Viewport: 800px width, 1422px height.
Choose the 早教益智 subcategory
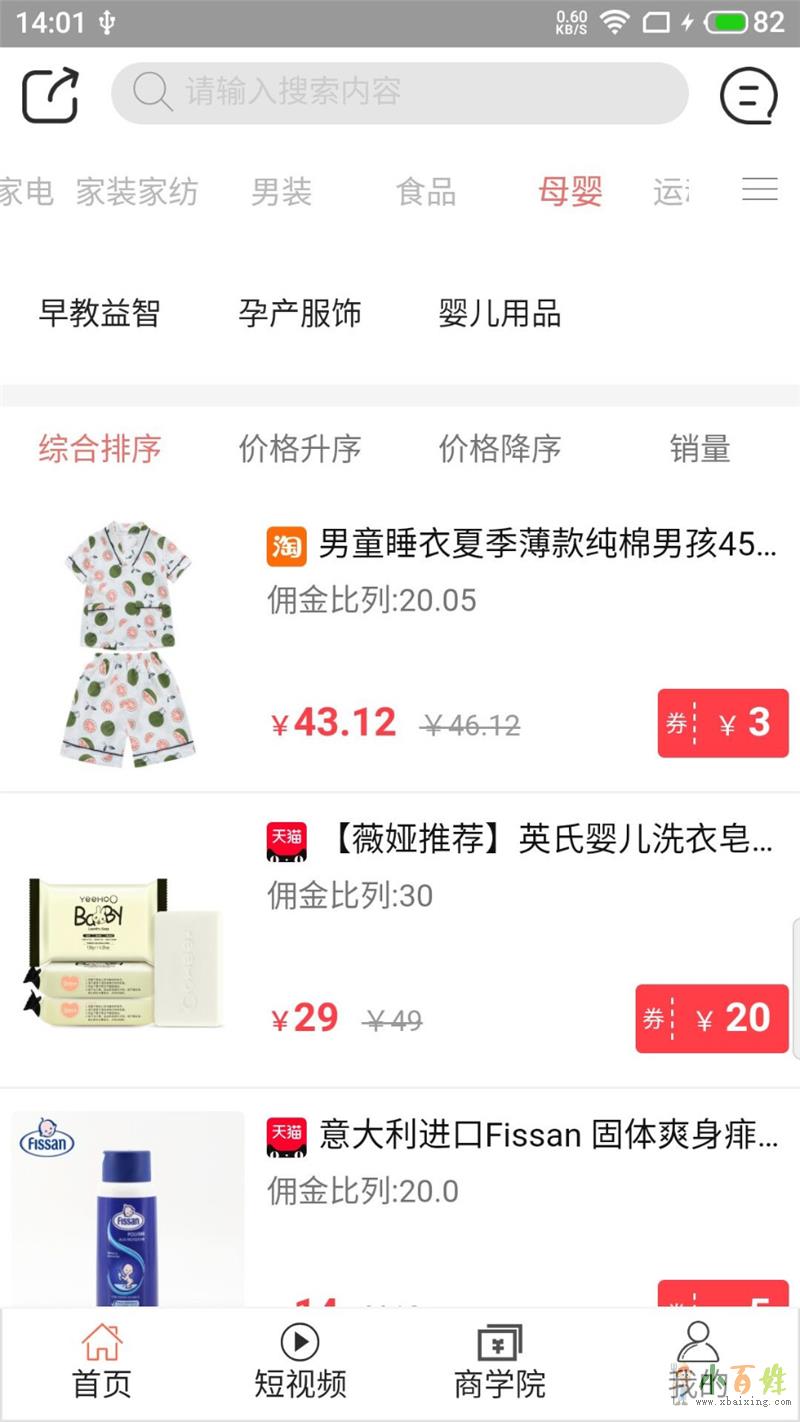pos(99,314)
